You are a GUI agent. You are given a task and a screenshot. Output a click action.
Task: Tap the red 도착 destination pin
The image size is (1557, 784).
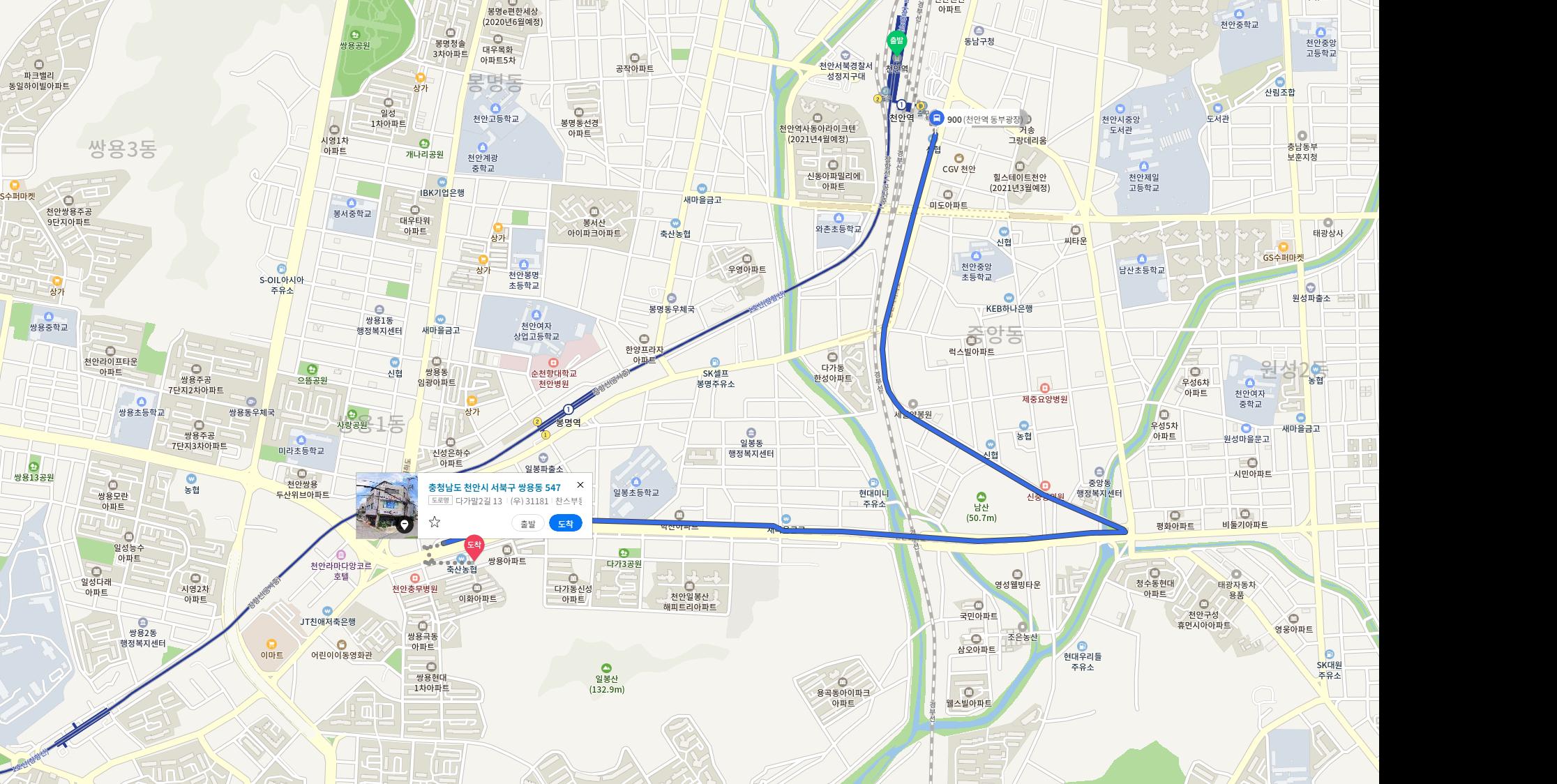coord(474,545)
